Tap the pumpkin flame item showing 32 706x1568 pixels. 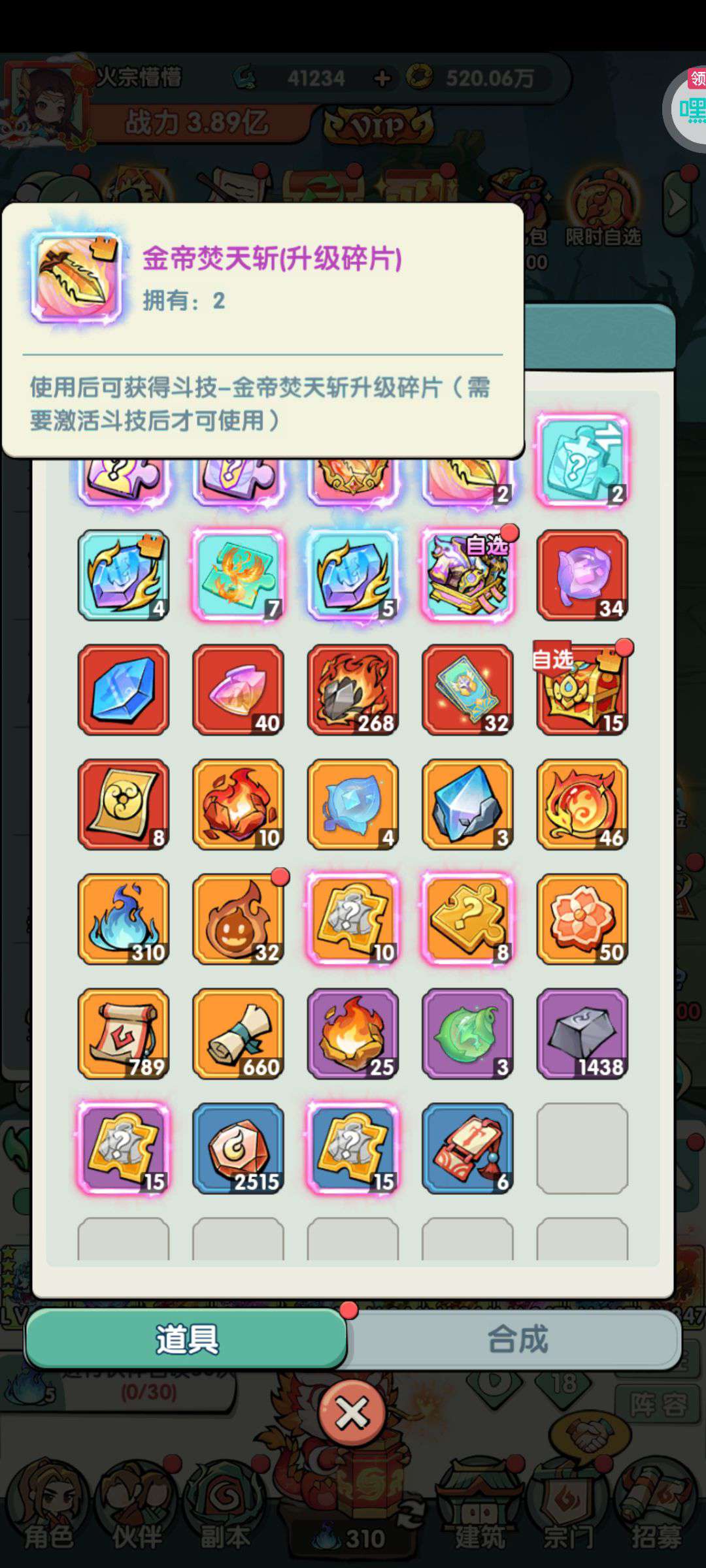pos(238,919)
